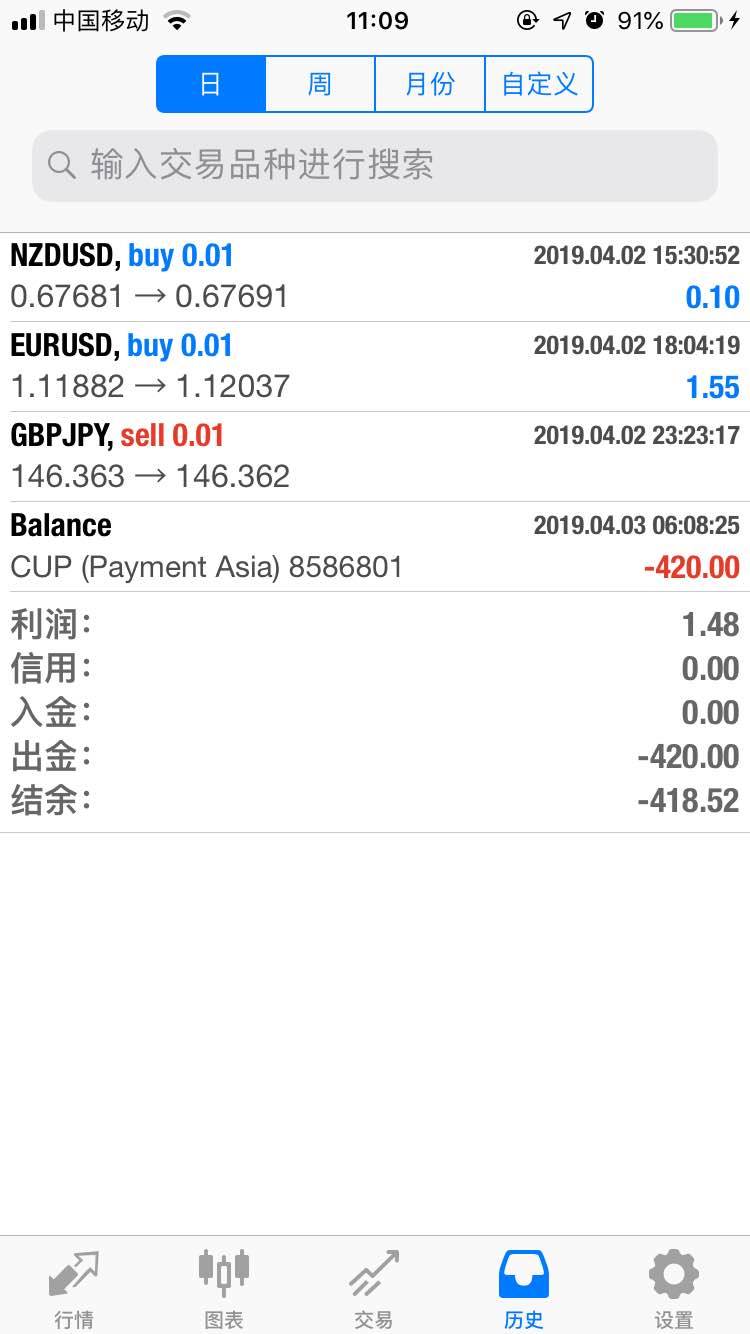
Task: Select the 日 (day) period filter
Action: click(x=211, y=84)
